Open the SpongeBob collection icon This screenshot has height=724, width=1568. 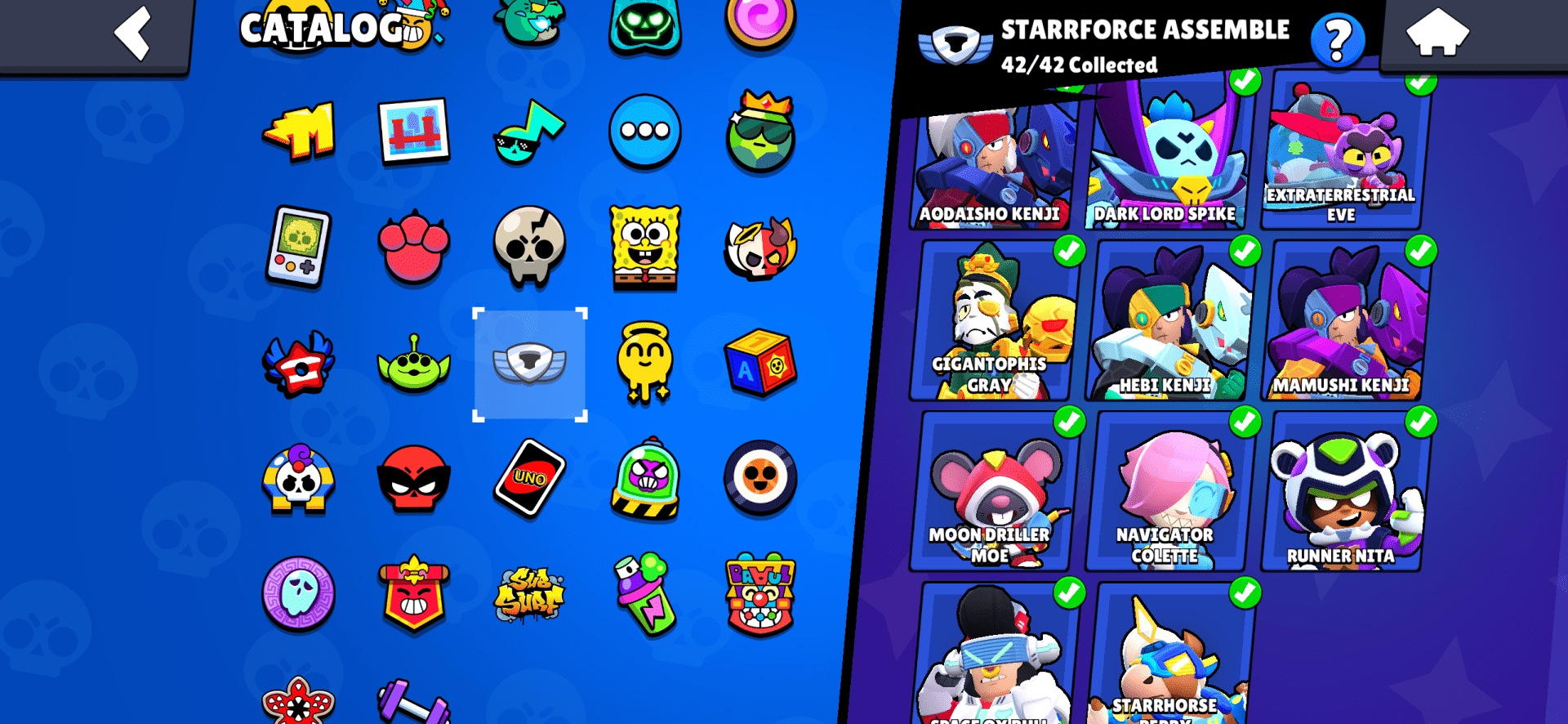pos(645,247)
